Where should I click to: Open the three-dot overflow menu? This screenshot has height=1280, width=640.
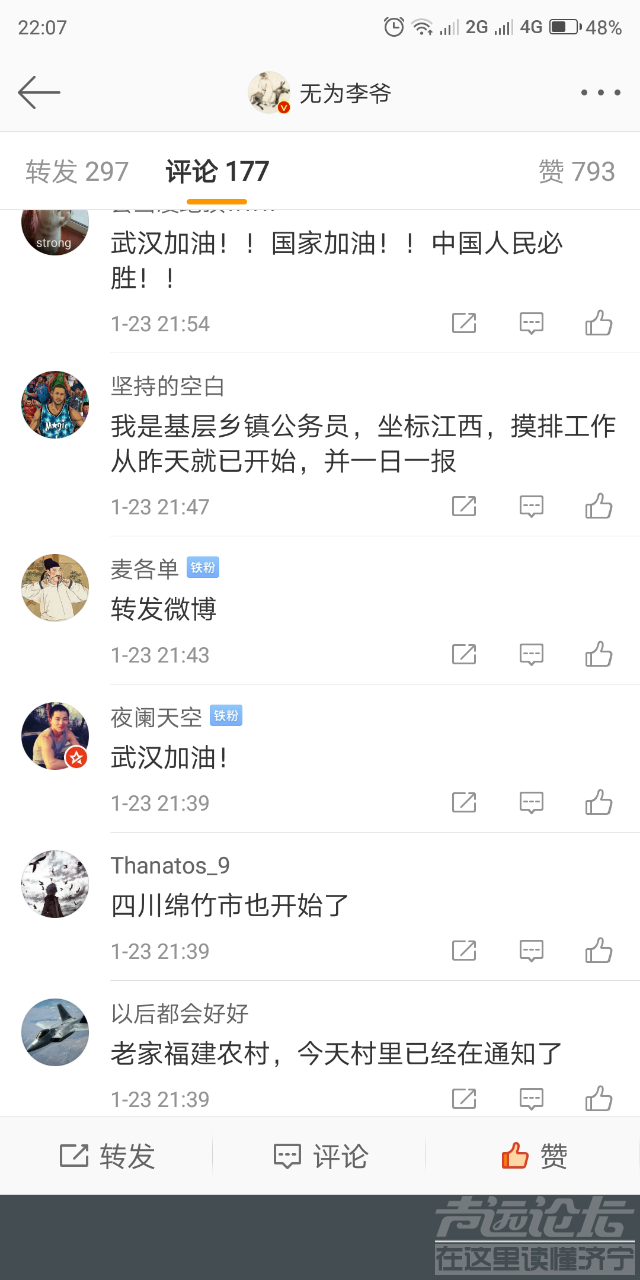(x=600, y=93)
